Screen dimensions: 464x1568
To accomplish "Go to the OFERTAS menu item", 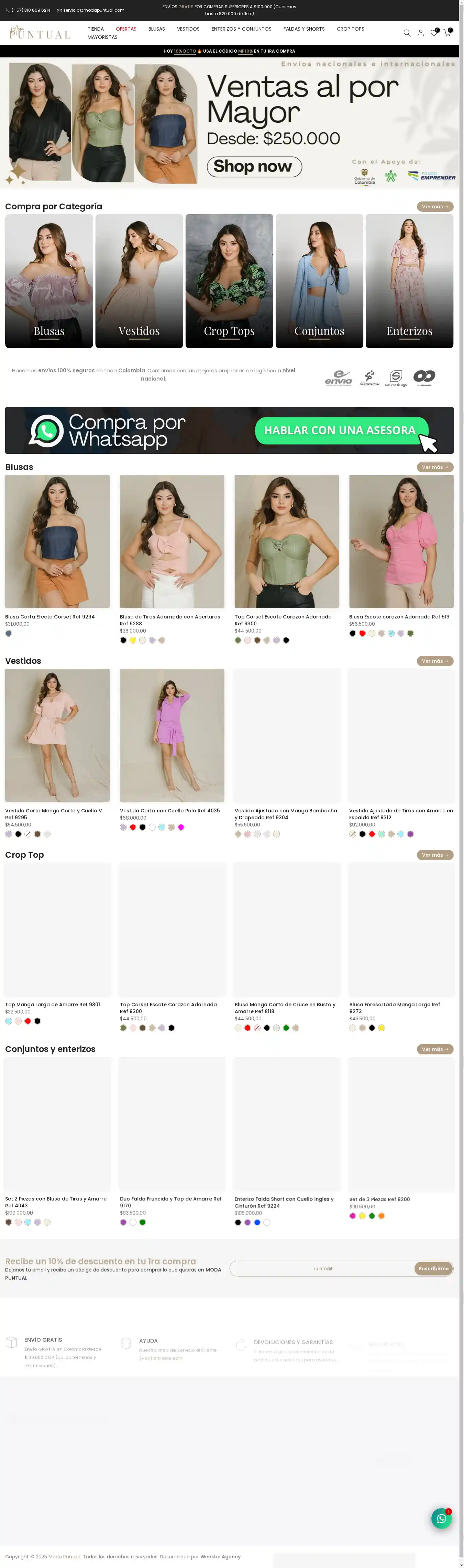I will pos(126,29).
